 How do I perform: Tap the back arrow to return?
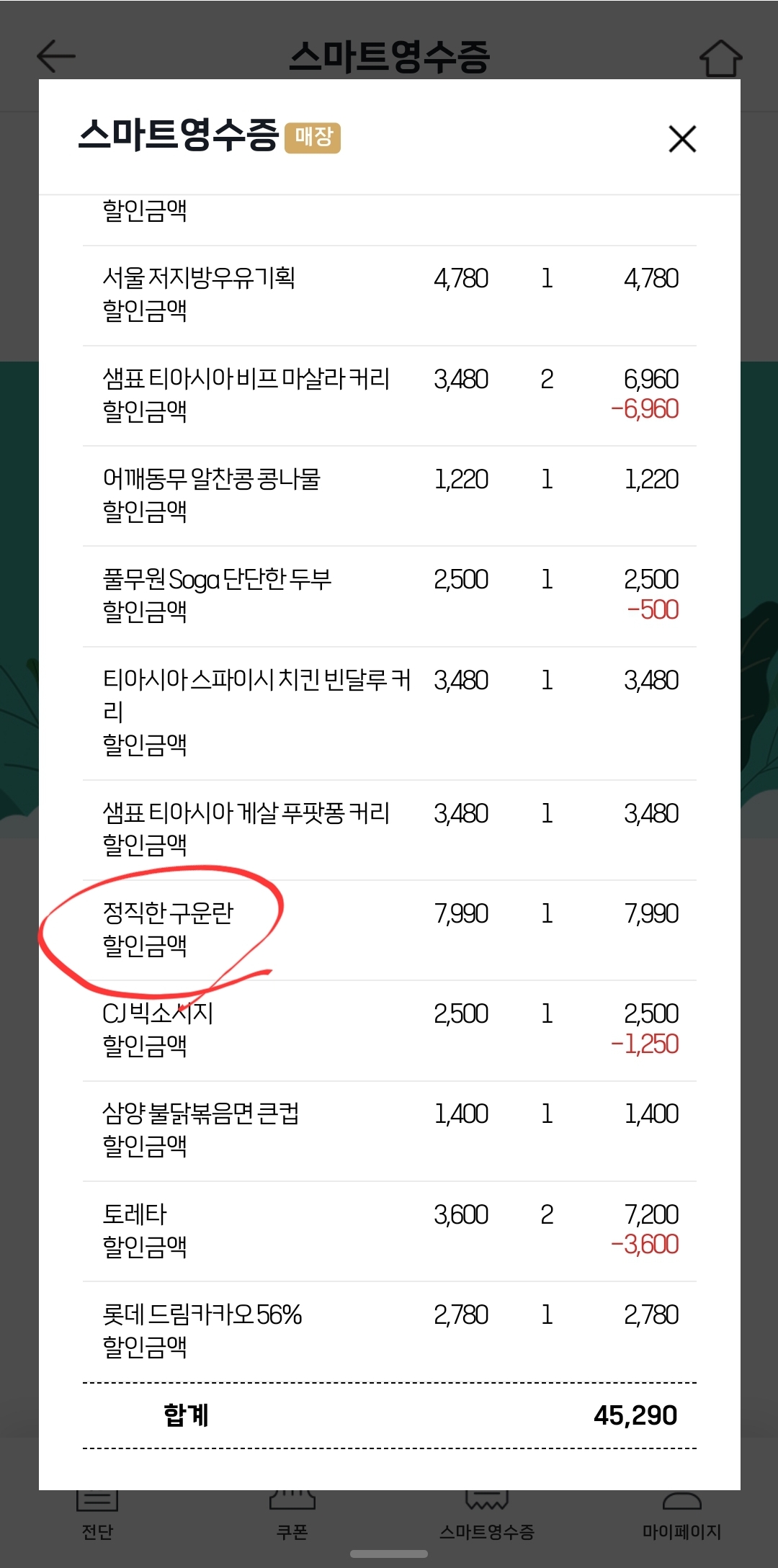pos(55,56)
